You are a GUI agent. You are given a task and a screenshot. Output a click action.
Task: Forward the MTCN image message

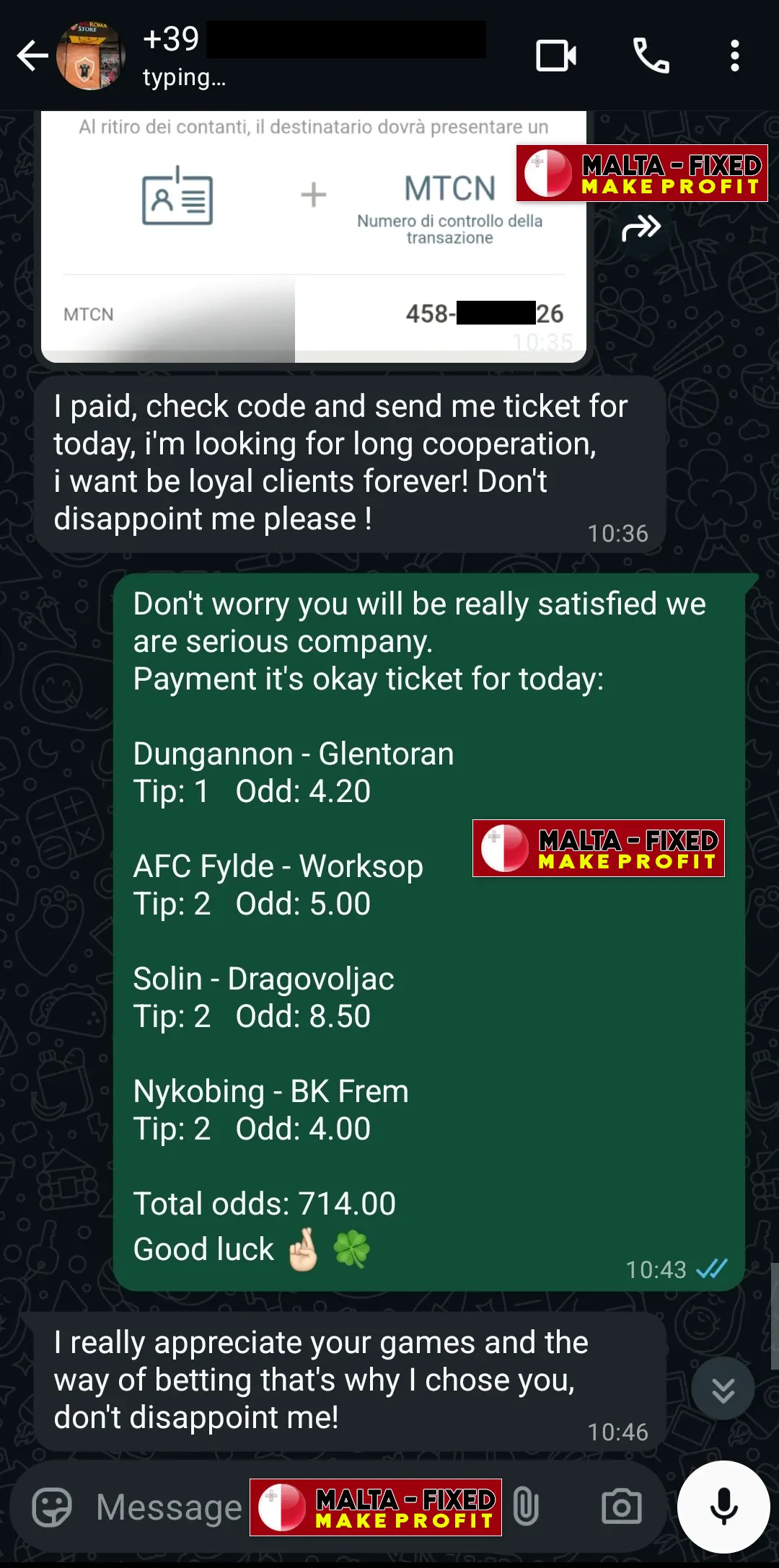coord(641,229)
